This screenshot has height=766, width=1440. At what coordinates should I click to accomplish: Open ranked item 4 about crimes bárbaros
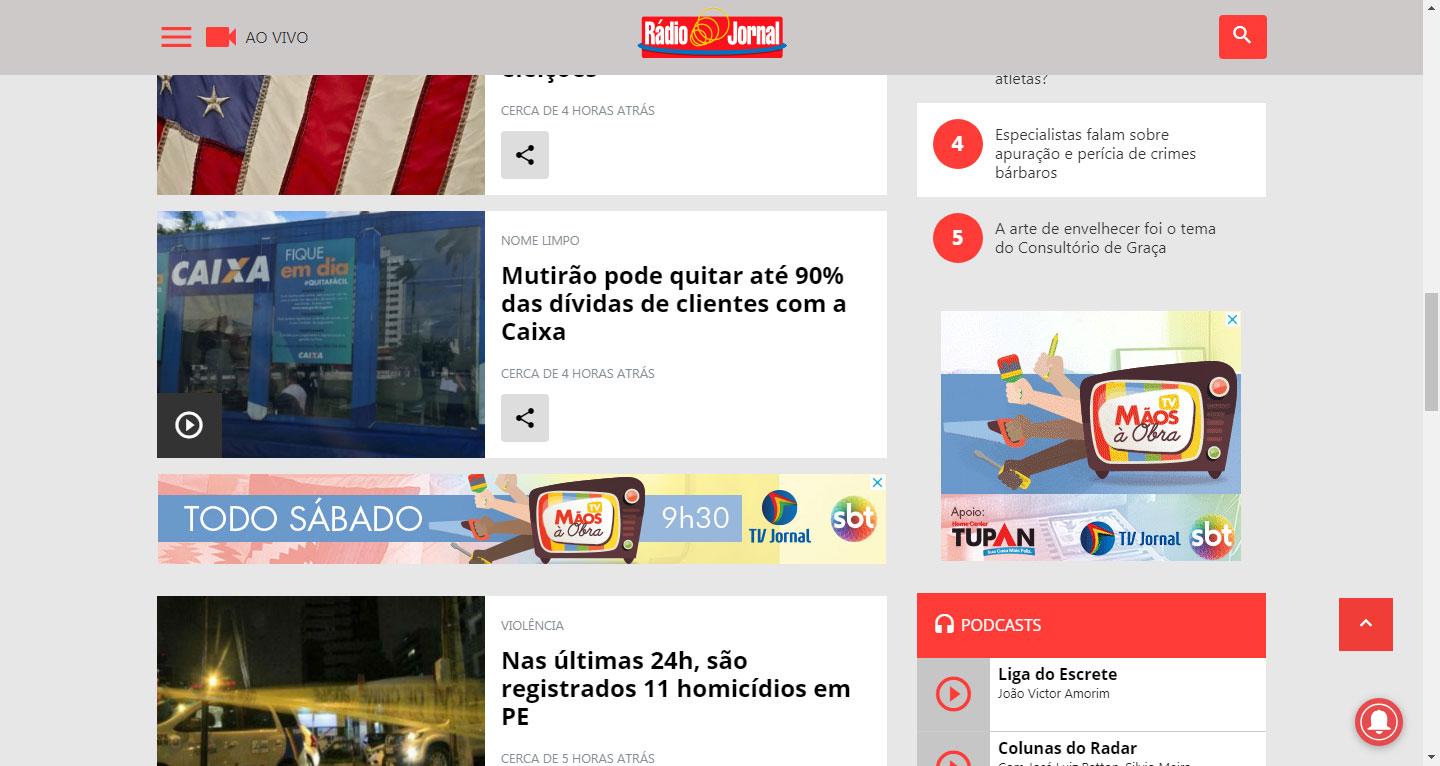tap(1095, 153)
